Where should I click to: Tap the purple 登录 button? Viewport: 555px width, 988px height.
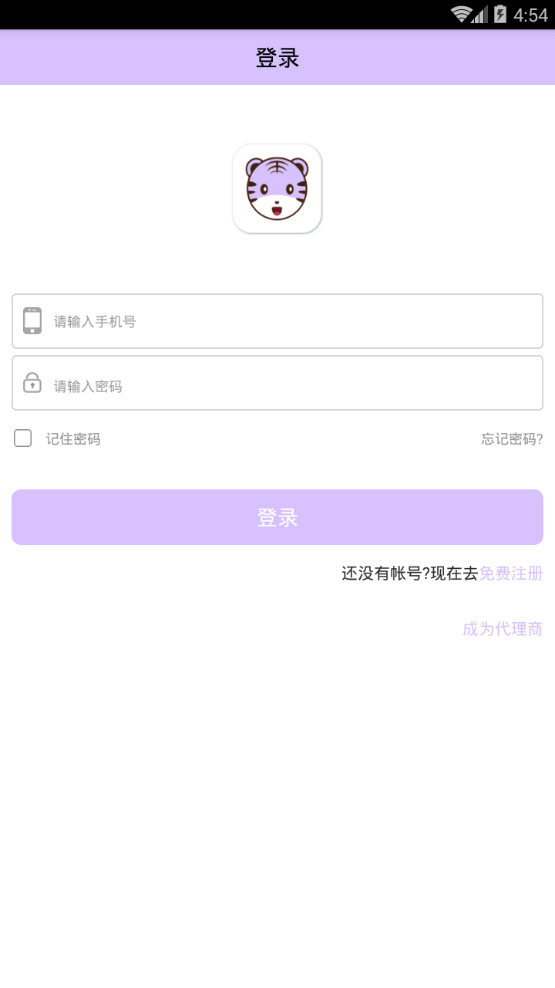tap(277, 517)
